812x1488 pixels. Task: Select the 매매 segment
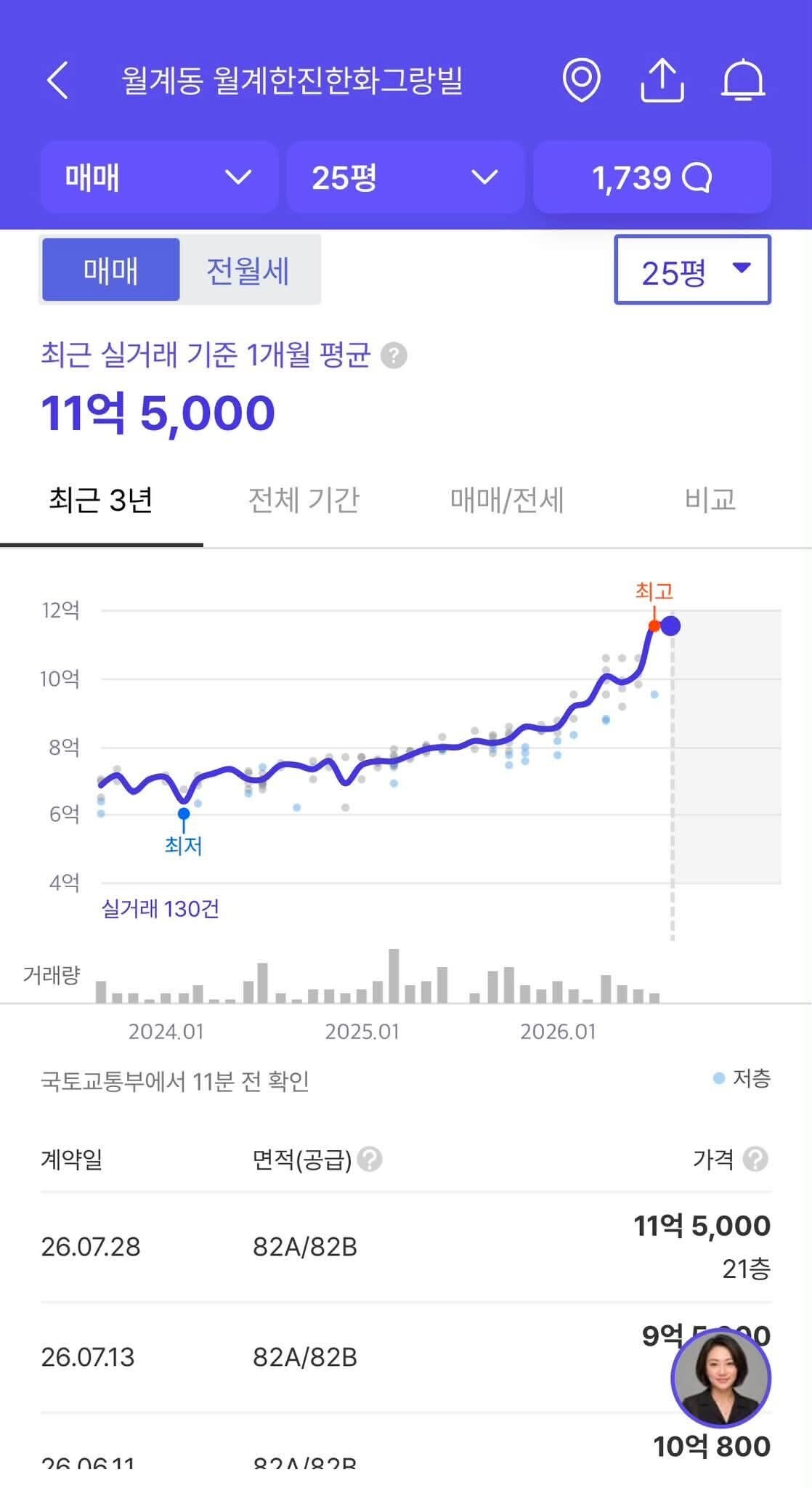coord(110,270)
